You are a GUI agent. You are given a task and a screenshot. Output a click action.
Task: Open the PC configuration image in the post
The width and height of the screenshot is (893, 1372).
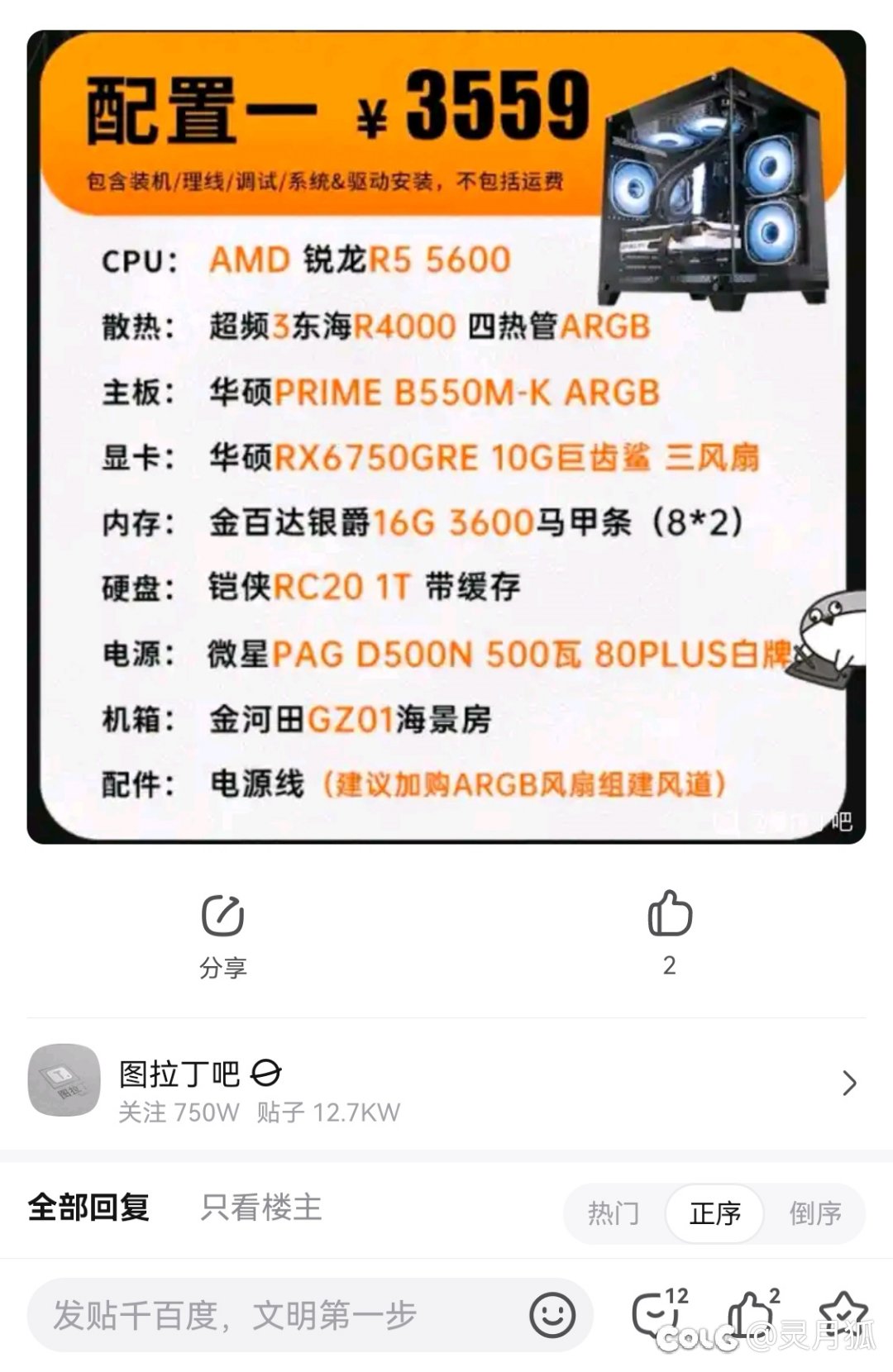pos(446,436)
